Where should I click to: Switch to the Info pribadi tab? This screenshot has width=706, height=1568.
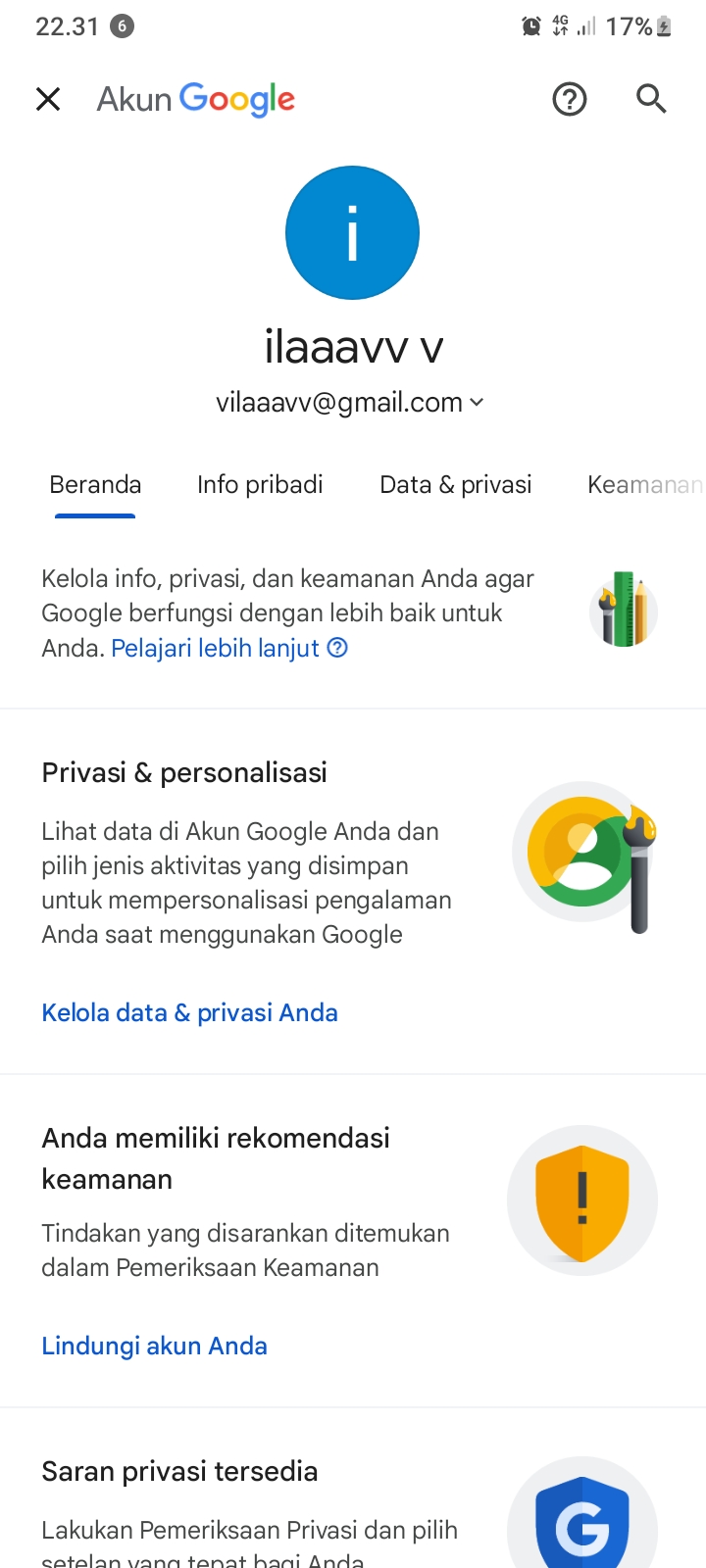click(x=260, y=485)
